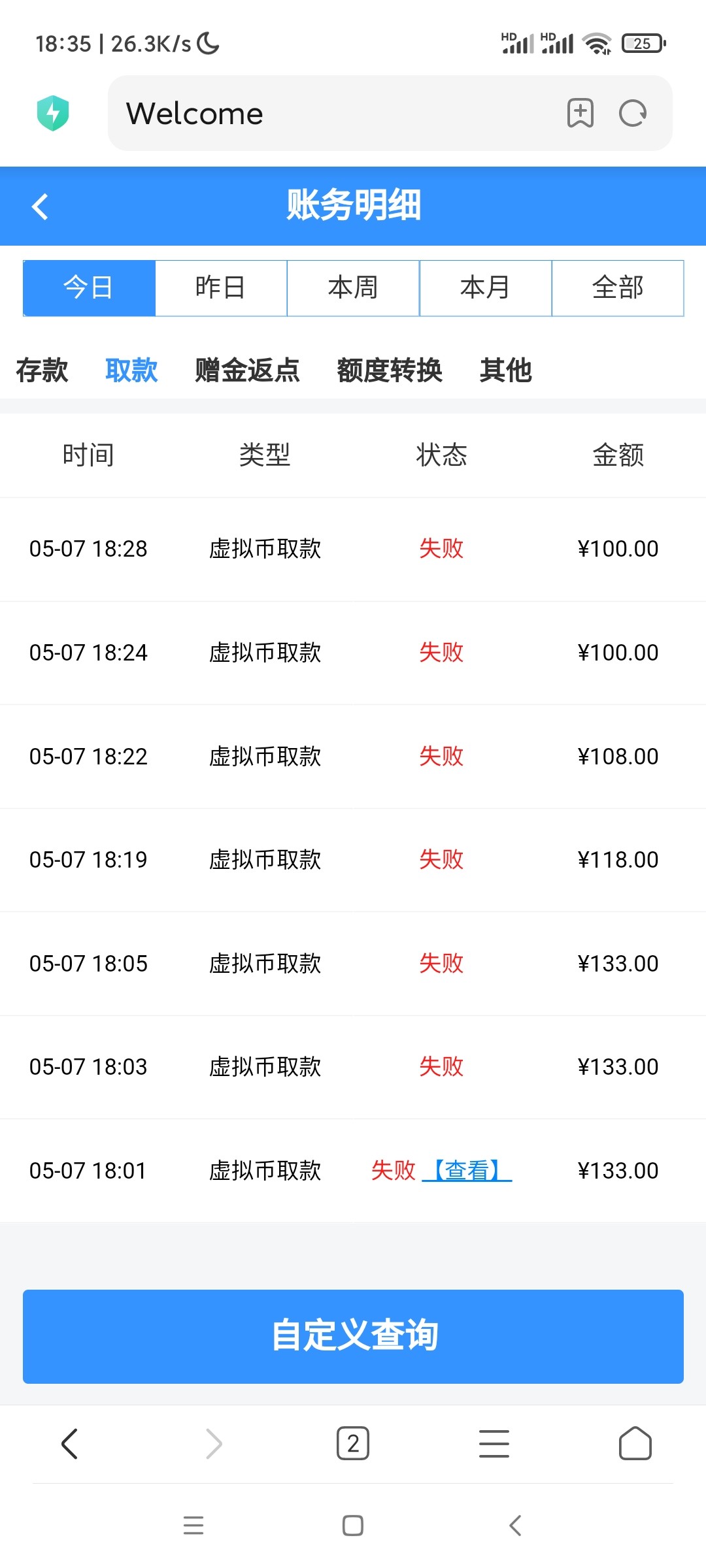Switch to 全部 records

point(618,288)
